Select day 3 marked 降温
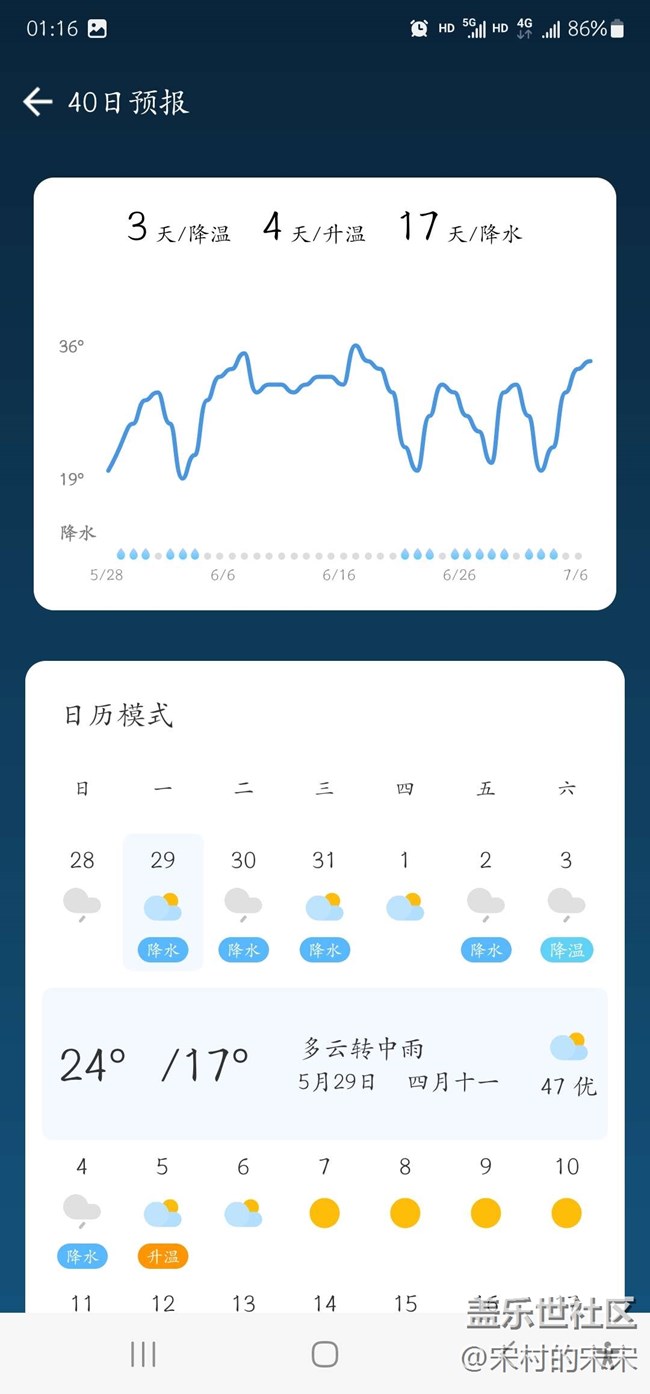 tap(567, 901)
